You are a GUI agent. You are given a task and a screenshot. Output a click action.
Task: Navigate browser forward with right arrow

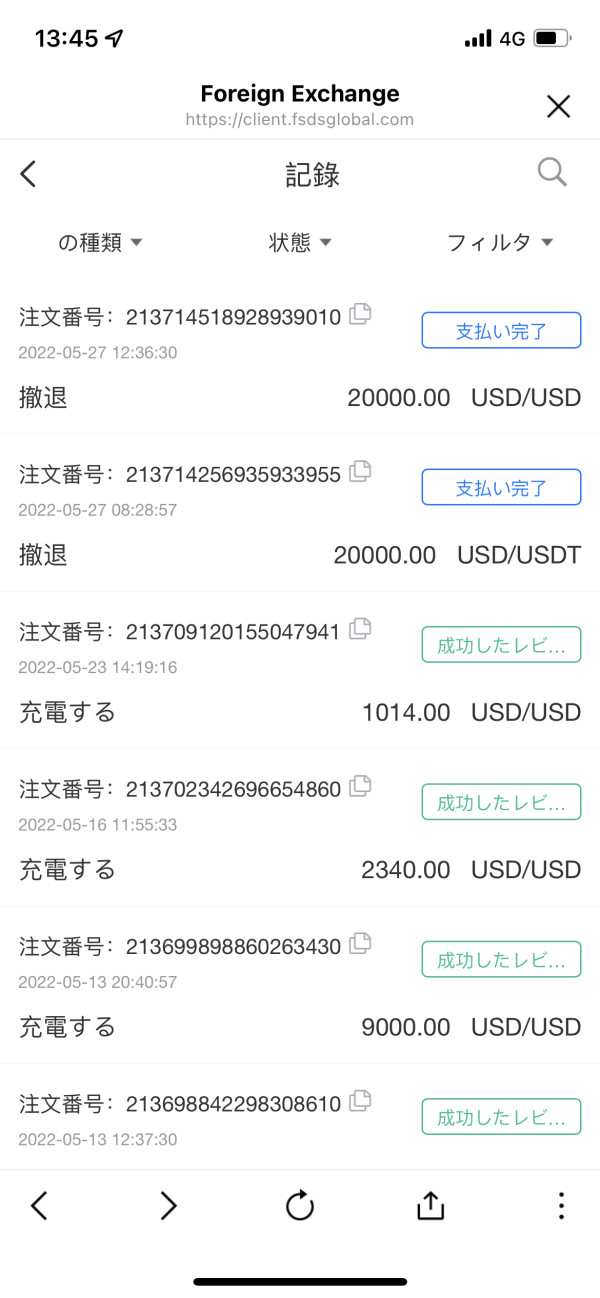click(x=168, y=1206)
